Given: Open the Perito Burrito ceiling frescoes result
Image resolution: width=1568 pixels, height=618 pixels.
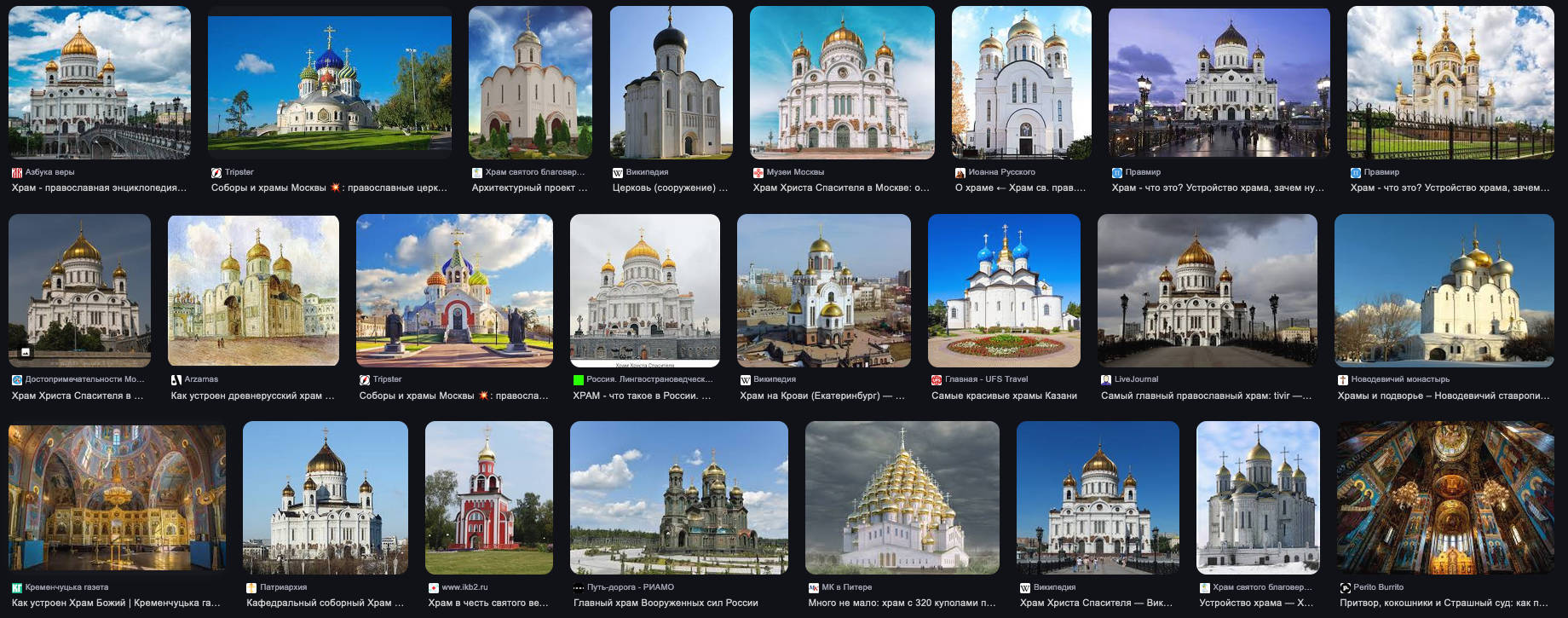Looking at the screenshot, I should tap(1445, 497).
